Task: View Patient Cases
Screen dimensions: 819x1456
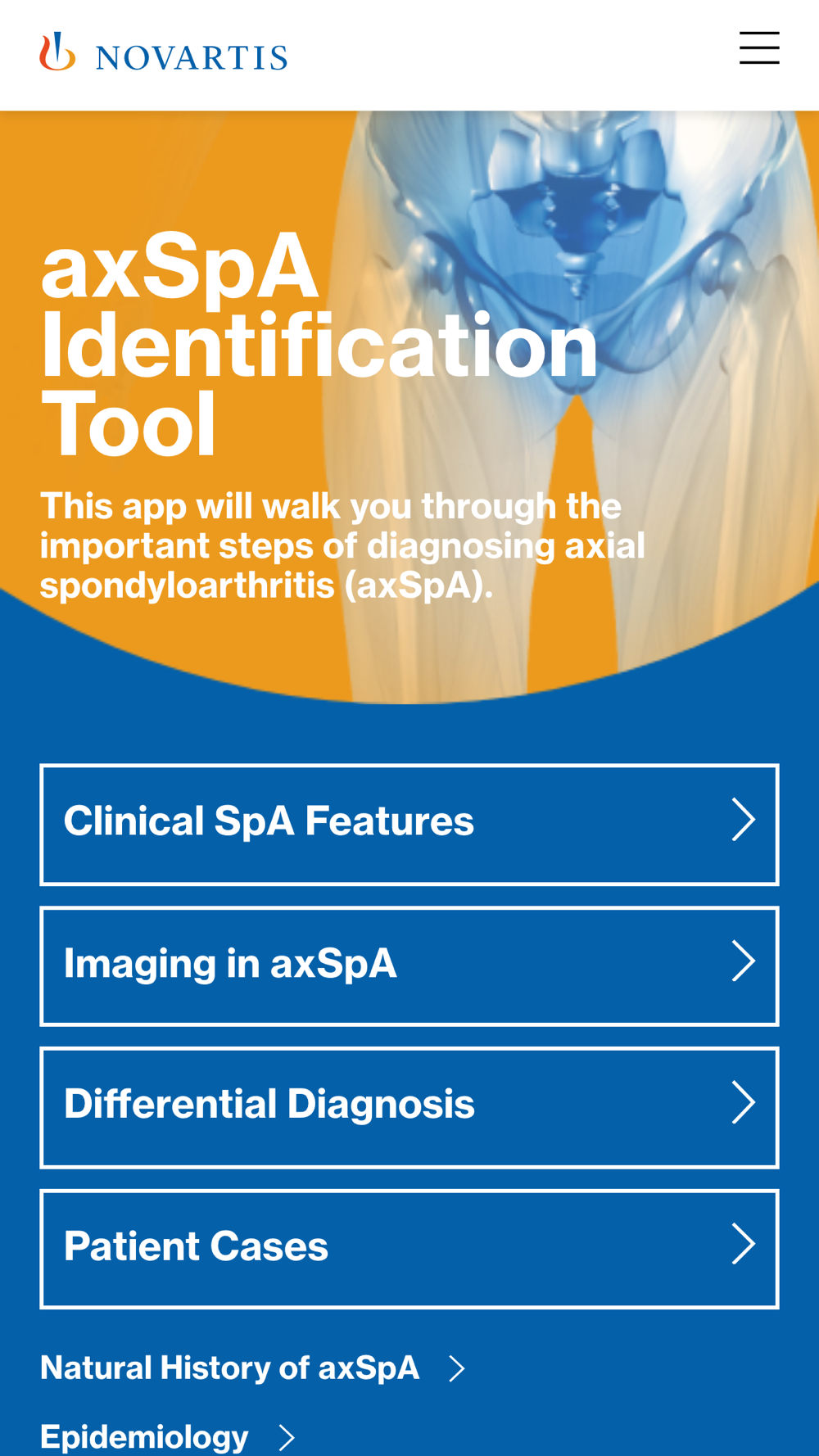Action: (x=409, y=1249)
